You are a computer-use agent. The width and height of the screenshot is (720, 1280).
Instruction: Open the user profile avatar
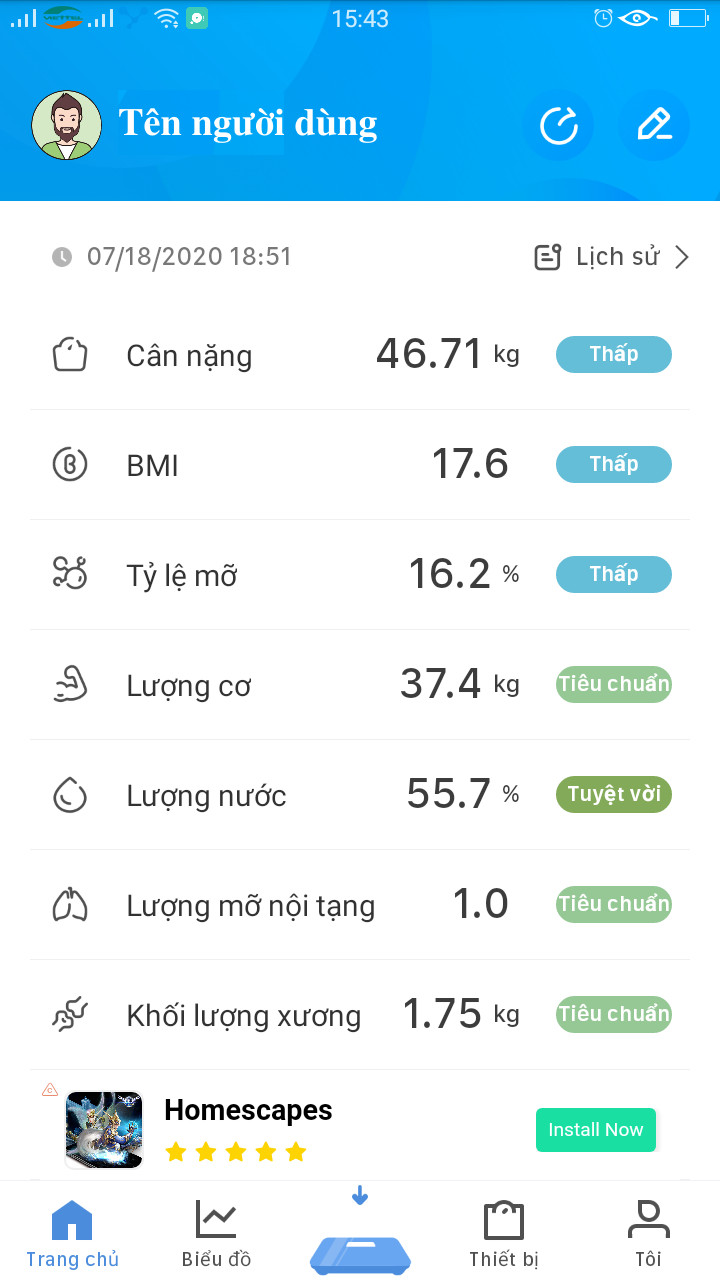pos(67,126)
